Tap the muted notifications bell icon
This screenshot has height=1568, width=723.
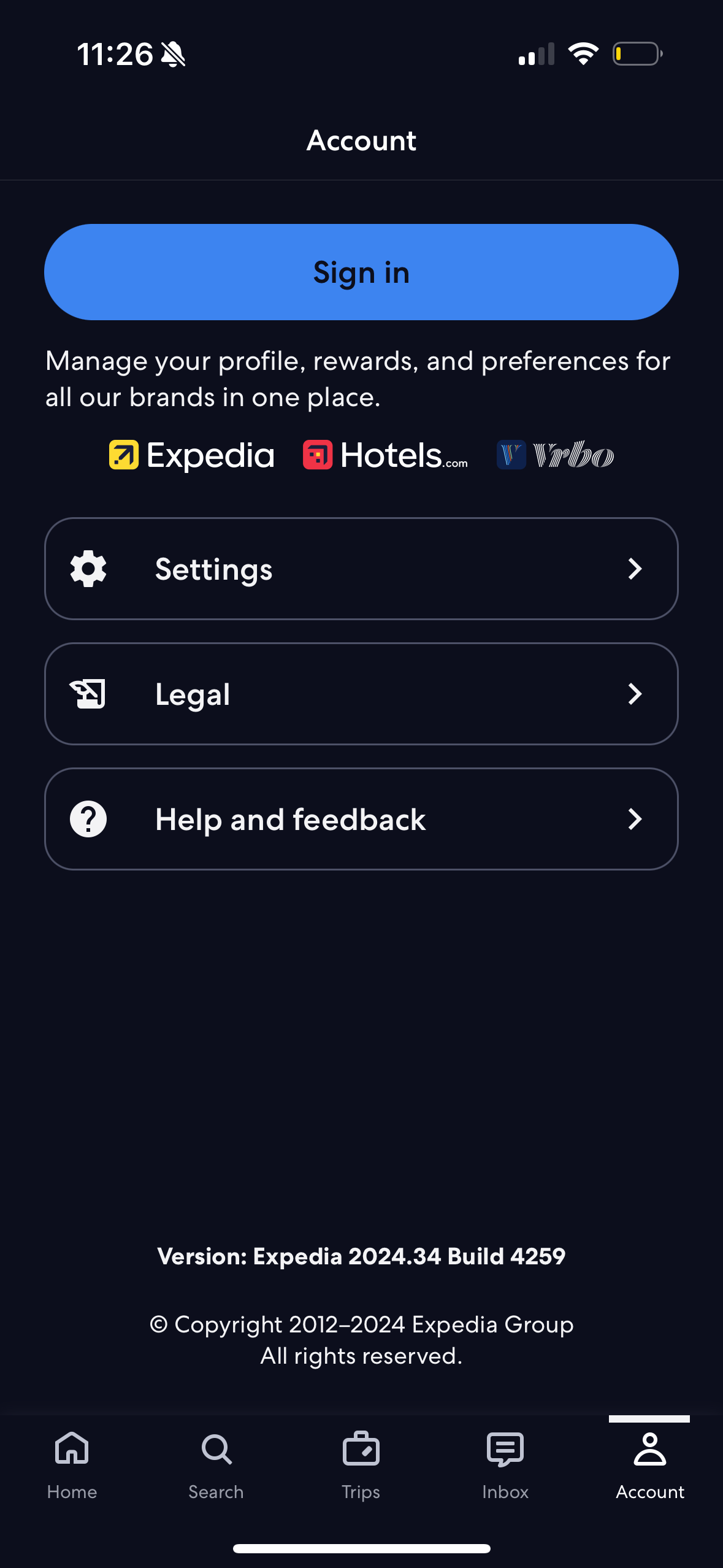point(174,54)
